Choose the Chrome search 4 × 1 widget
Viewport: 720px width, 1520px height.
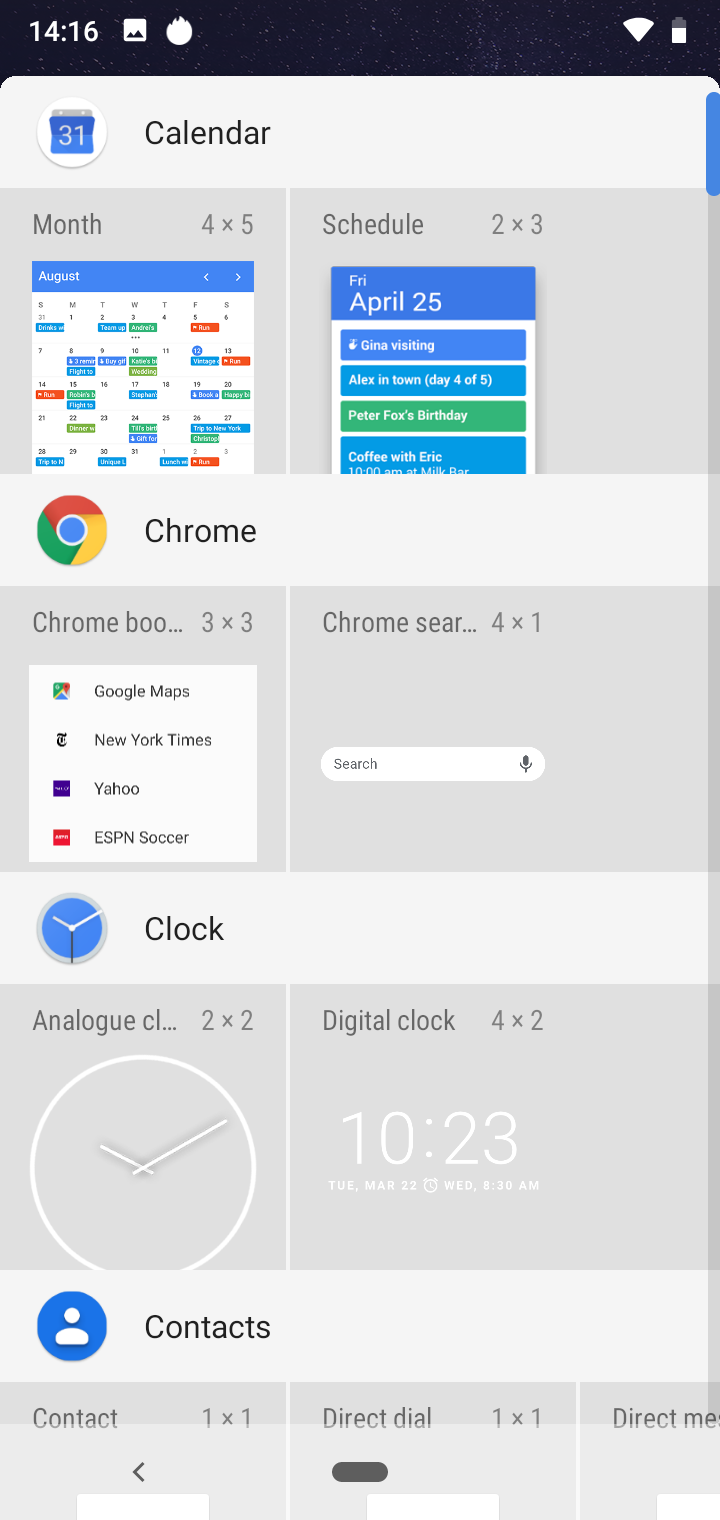click(x=432, y=729)
